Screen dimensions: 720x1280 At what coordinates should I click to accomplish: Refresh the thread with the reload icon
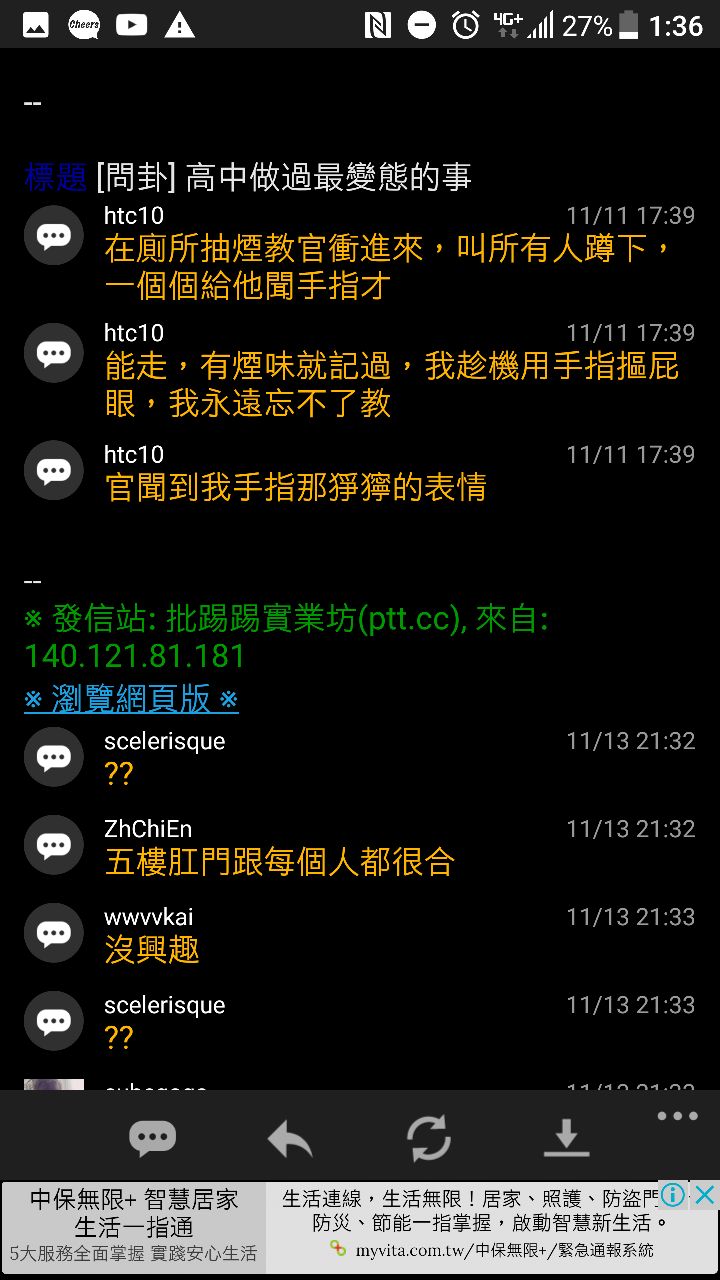pos(428,1138)
